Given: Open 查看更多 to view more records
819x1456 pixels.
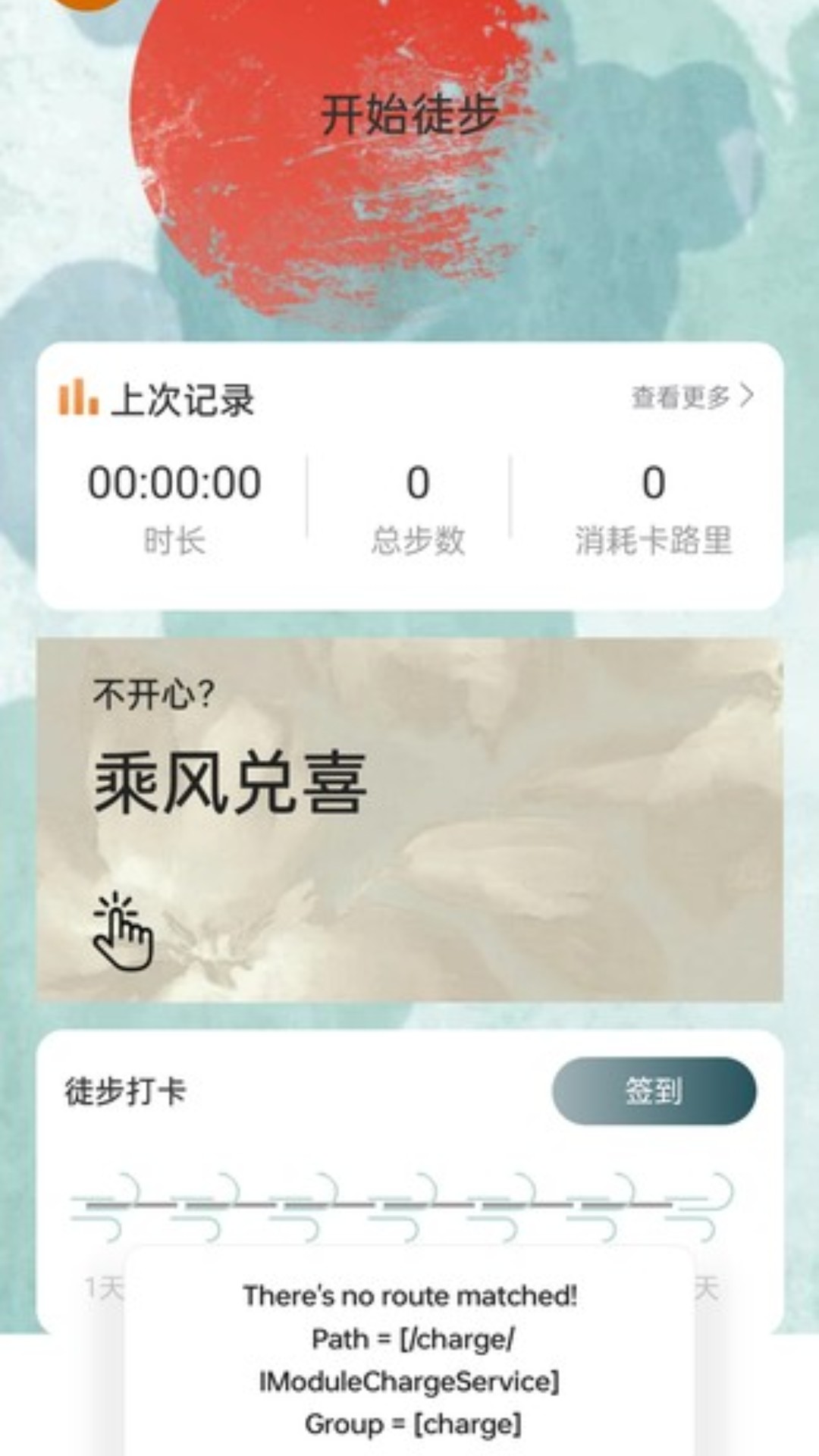Looking at the screenshot, I should [x=679, y=396].
